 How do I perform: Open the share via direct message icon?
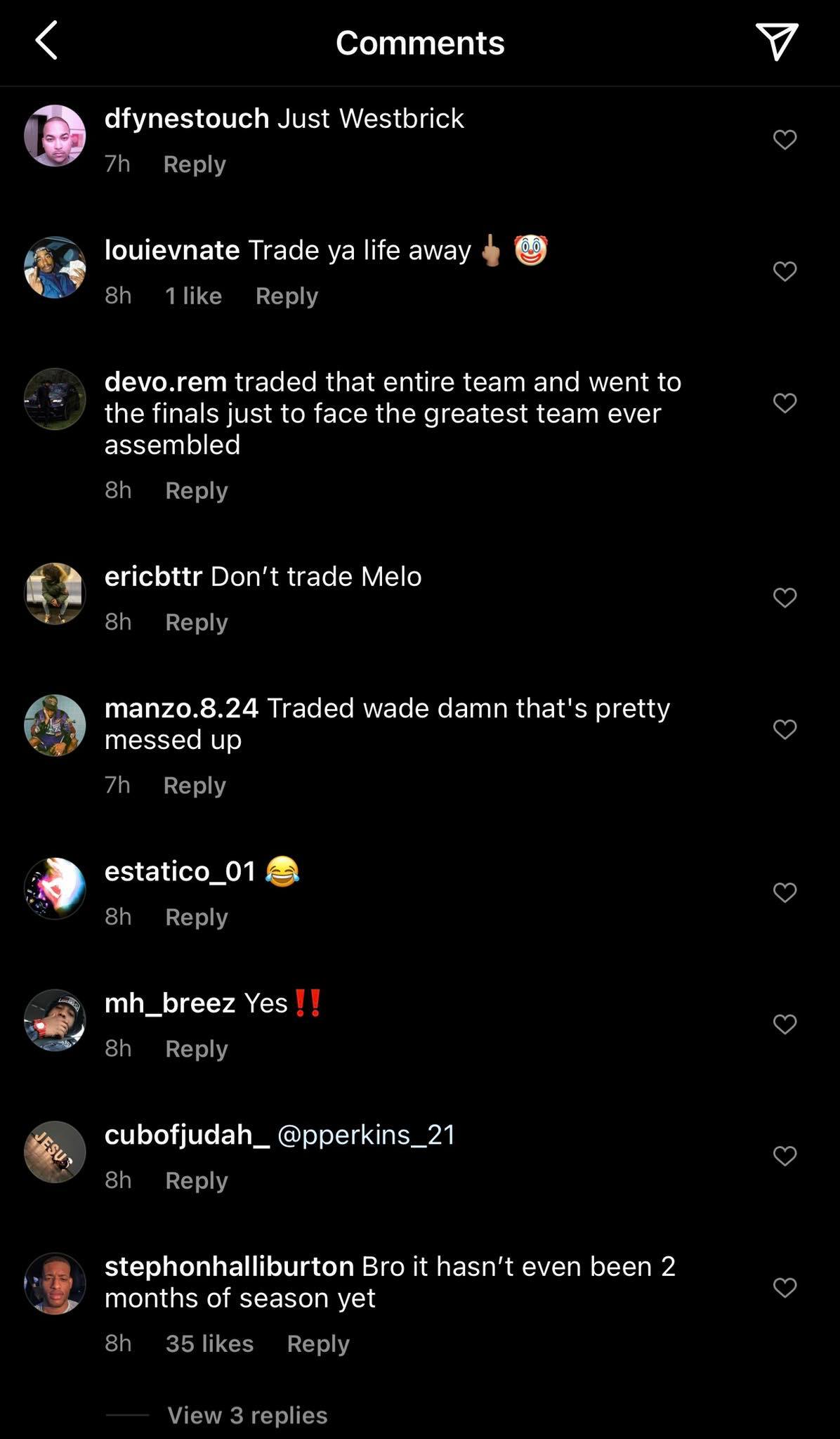[x=778, y=42]
